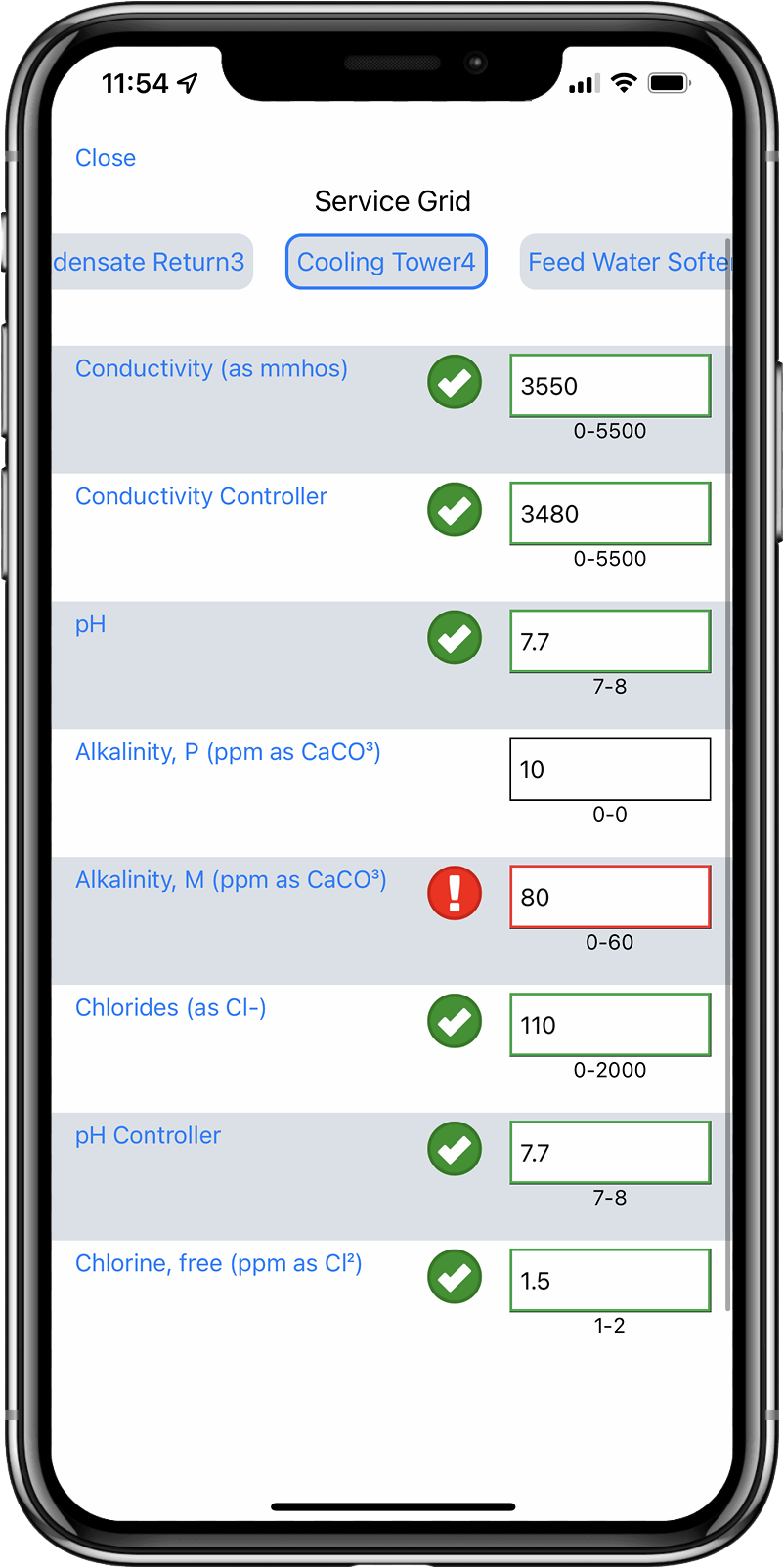Edit the Alkalinity, P value field

609,770
